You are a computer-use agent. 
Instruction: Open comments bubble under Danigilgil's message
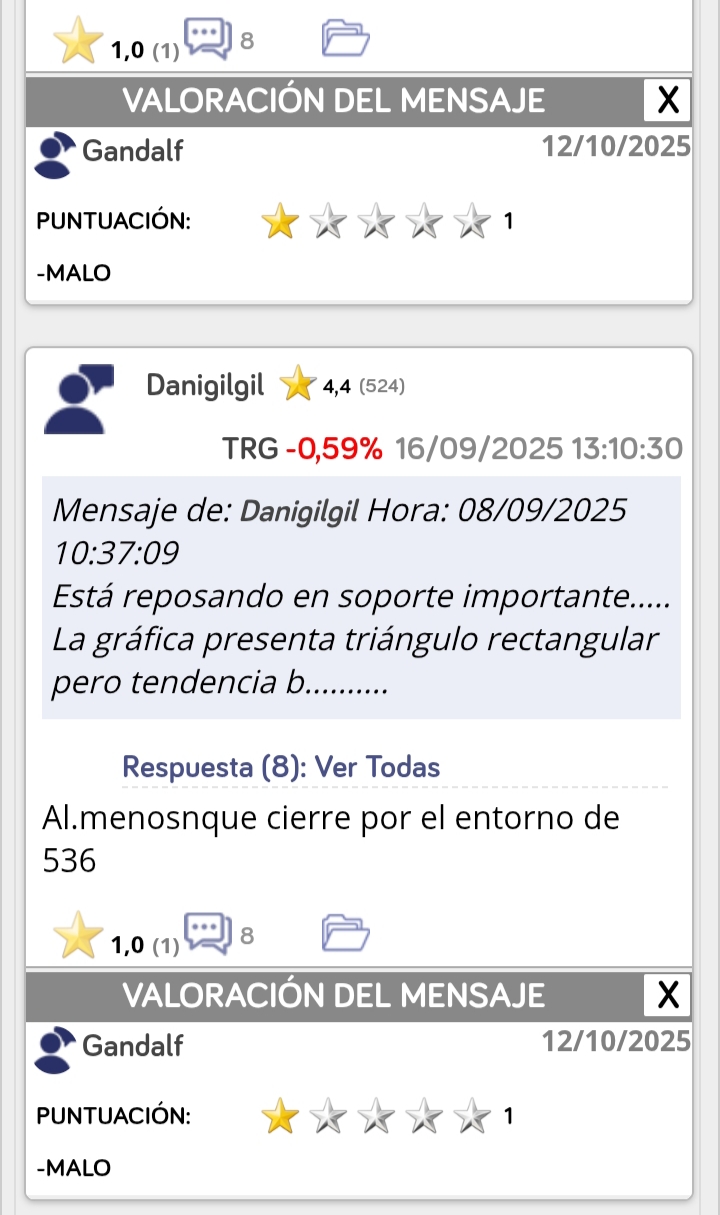210,934
